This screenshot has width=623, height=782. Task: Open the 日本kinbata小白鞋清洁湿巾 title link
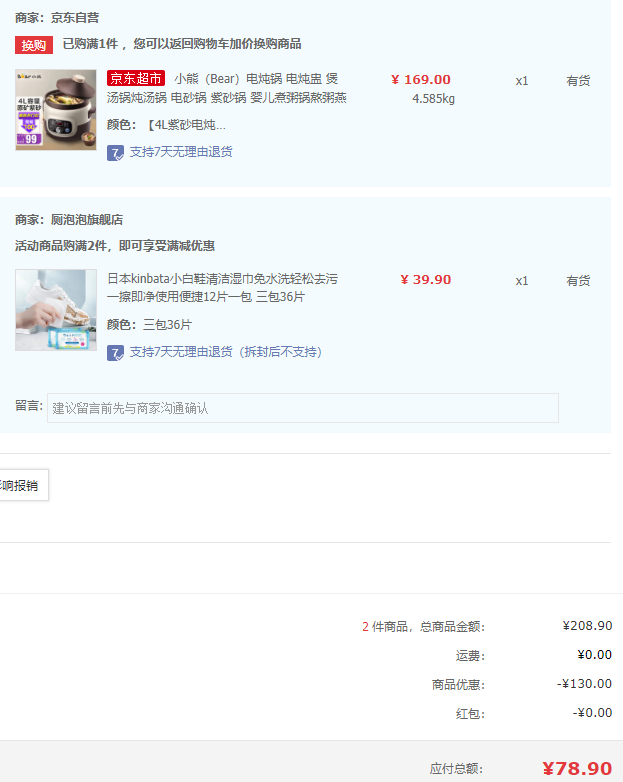click(x=222, y=288)
